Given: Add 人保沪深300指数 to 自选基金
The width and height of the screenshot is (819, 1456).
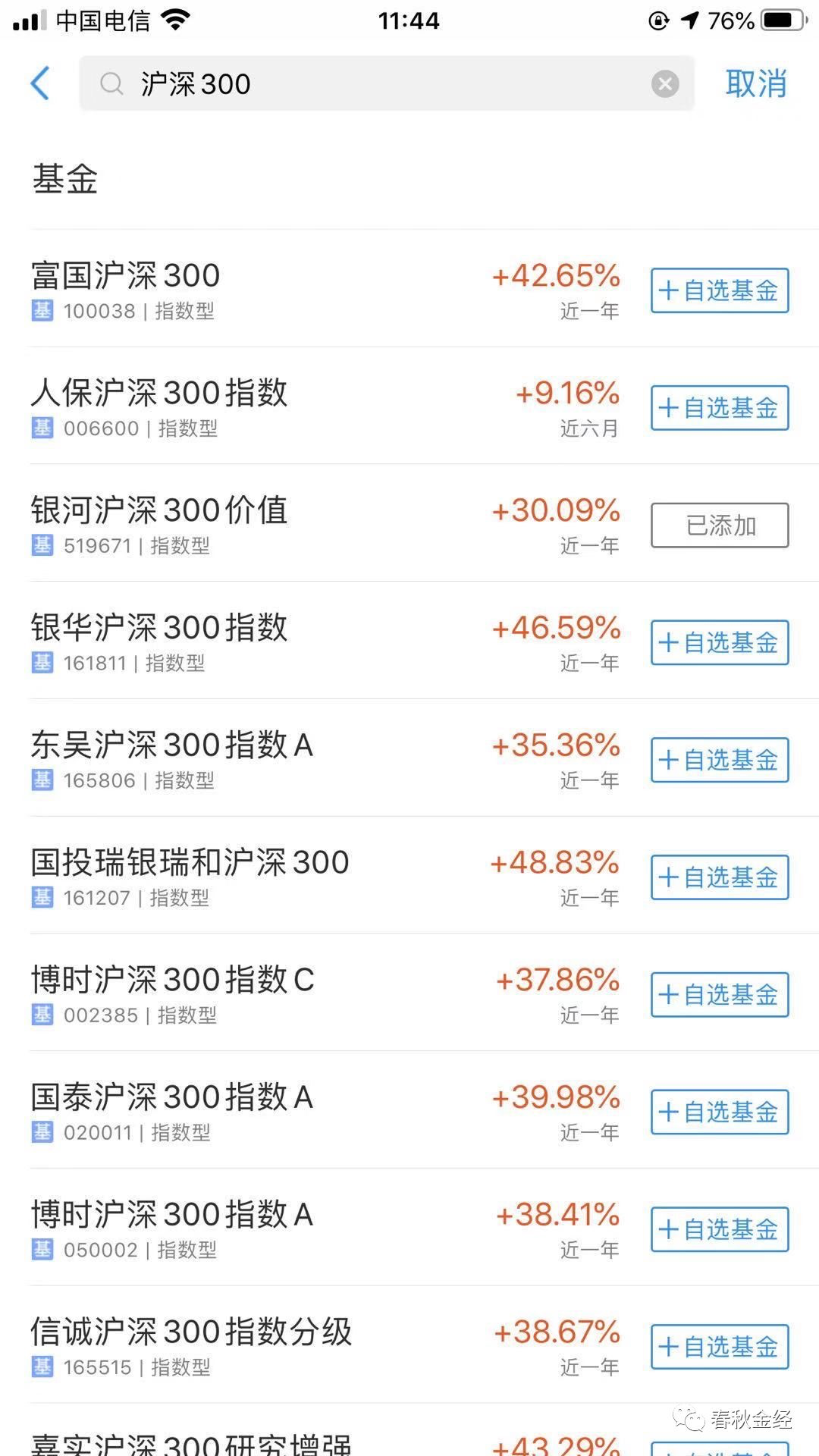Looking at the screenshot, I should tap(719, 408).
